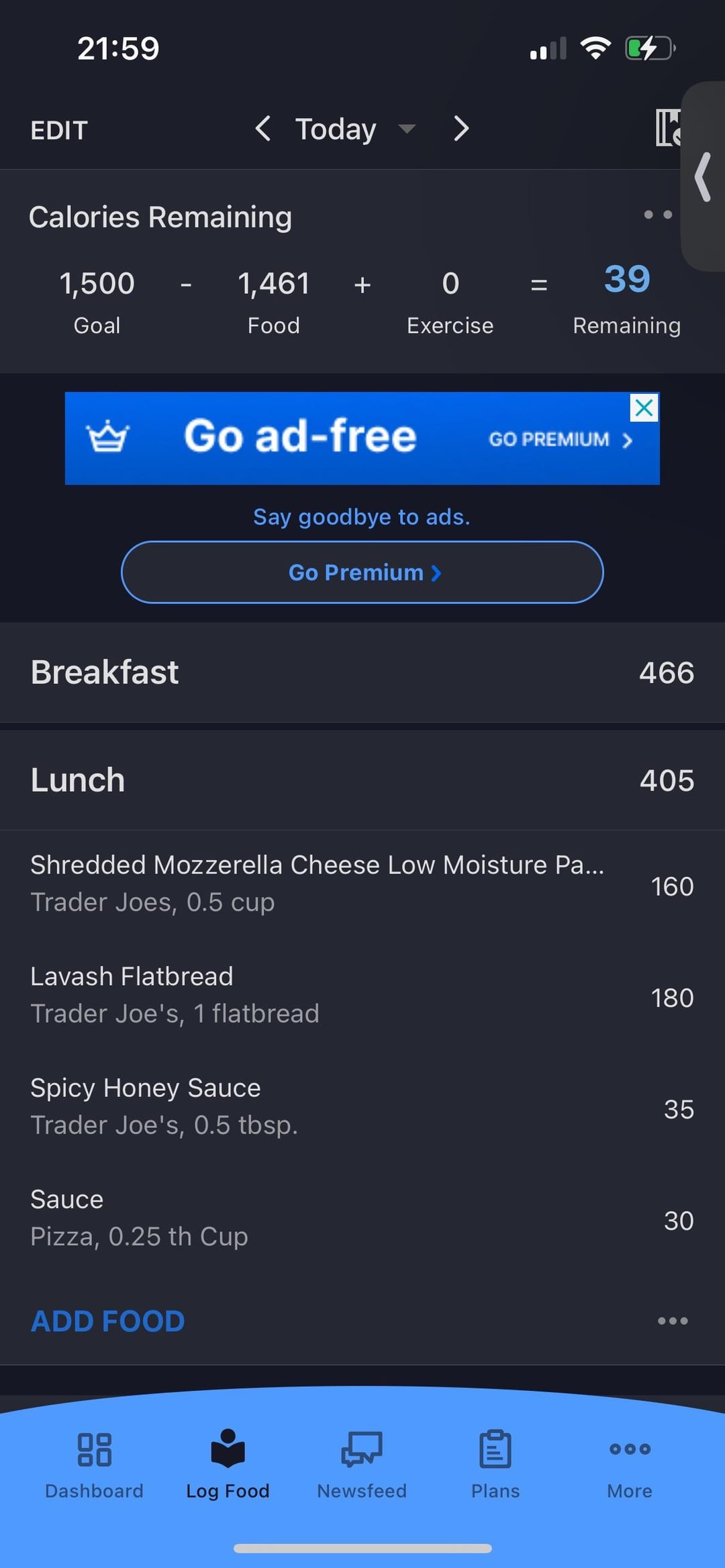Switch to the Dashboard tab

tap(94, 1465)
